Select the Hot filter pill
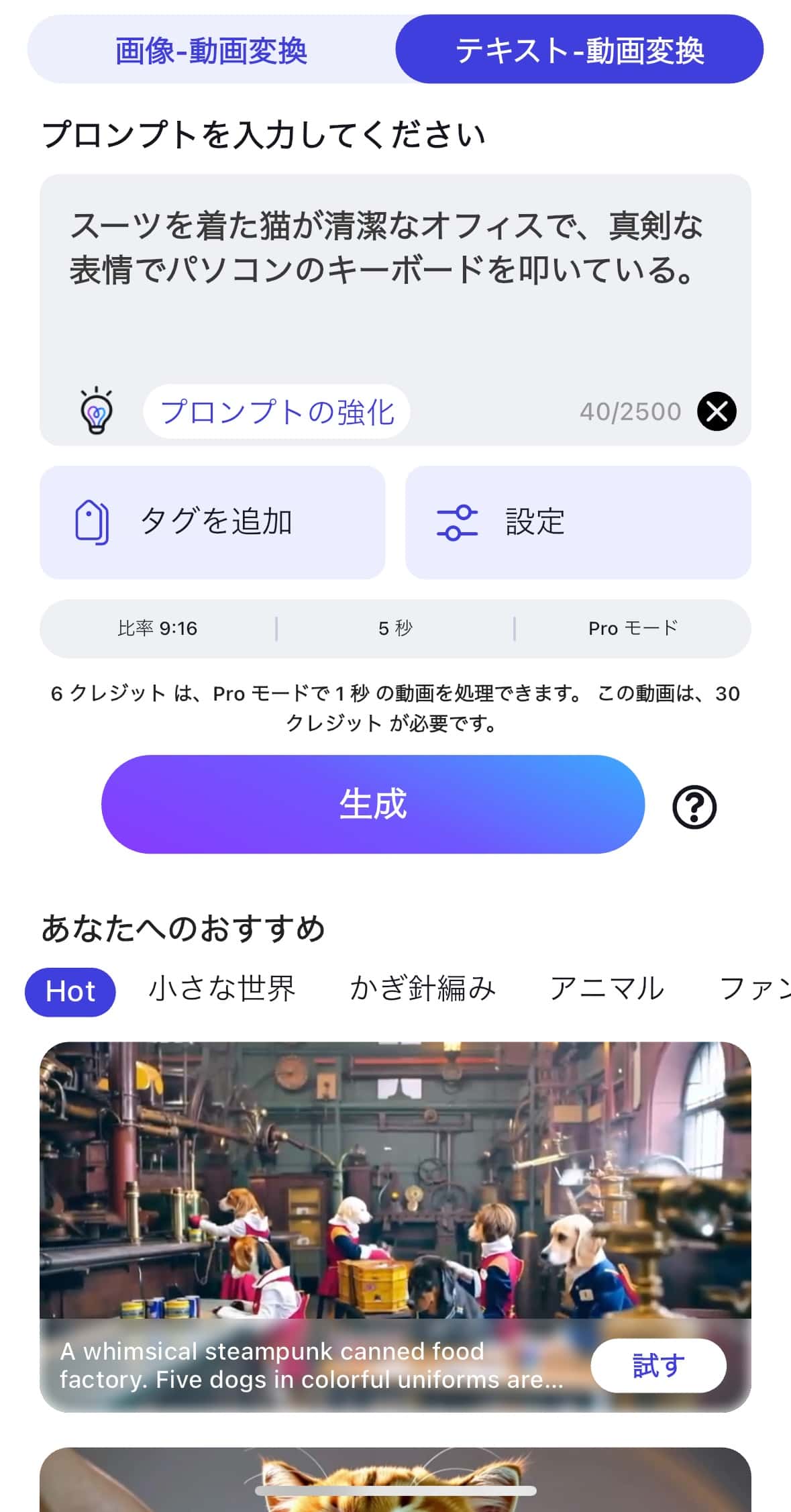791x1512 pixels. pyautogui.click(x=70, y=991)
